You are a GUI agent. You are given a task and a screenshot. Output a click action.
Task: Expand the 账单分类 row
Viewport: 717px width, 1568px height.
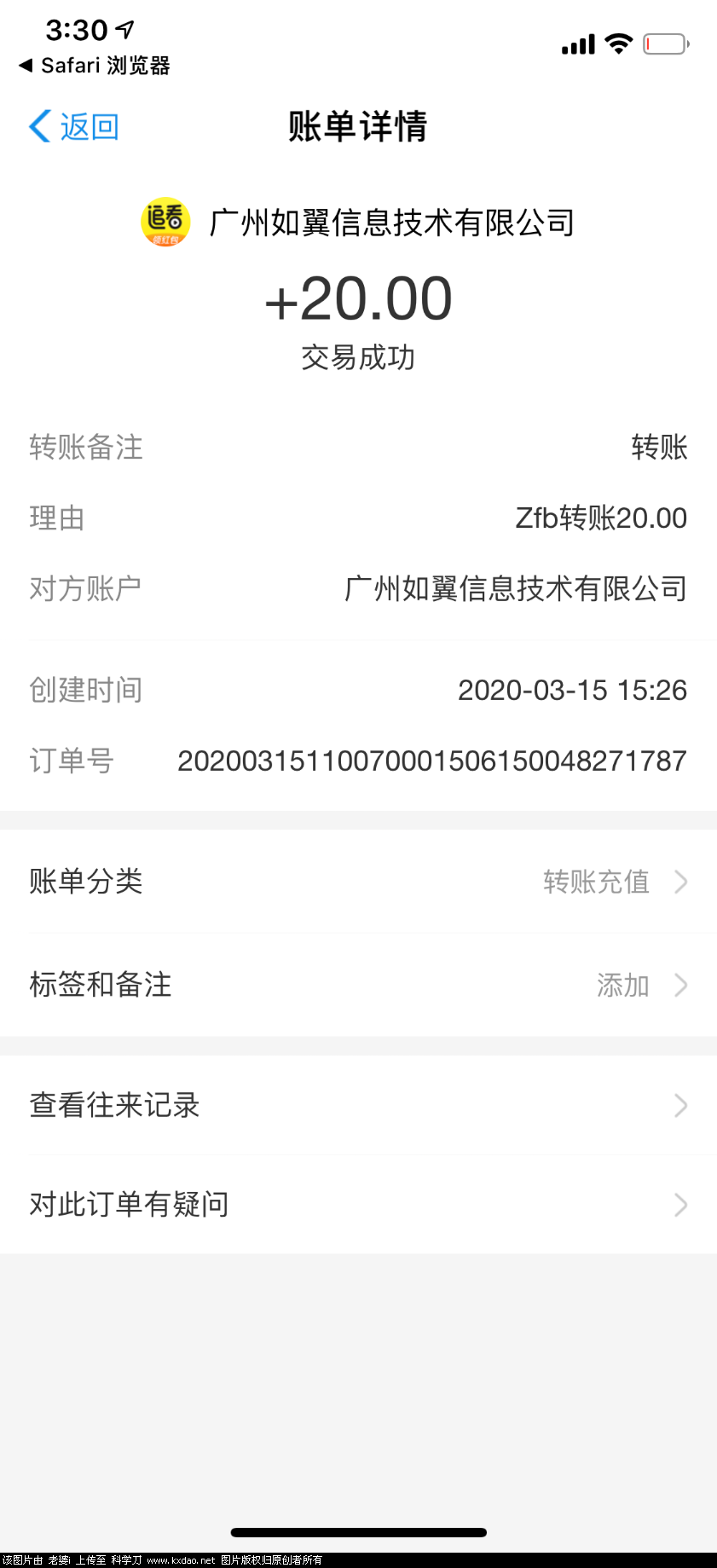coord(358,882)
